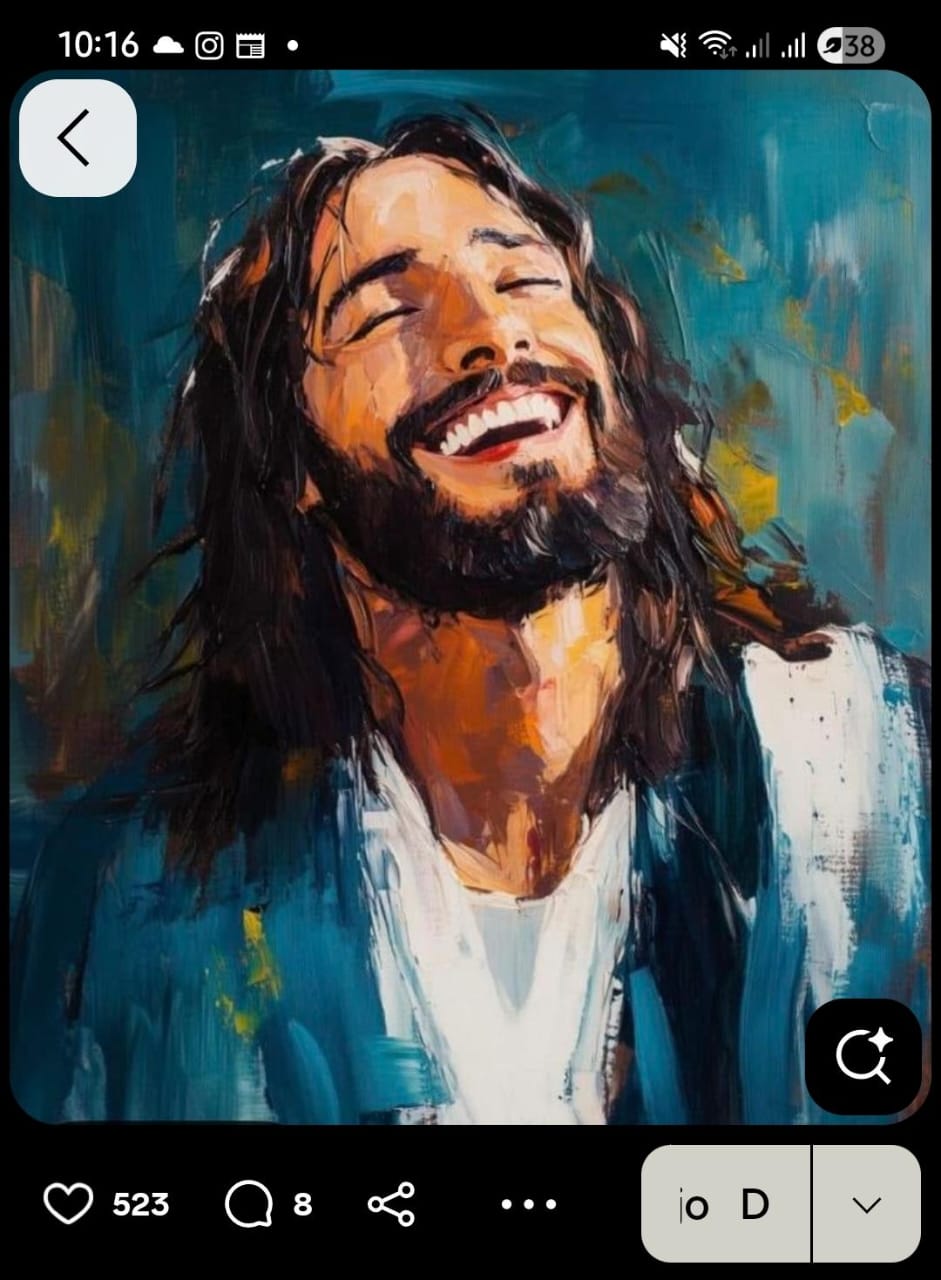Open visual search on this pin
The image size is (941, 1280).
click(x=862, y=1056)
